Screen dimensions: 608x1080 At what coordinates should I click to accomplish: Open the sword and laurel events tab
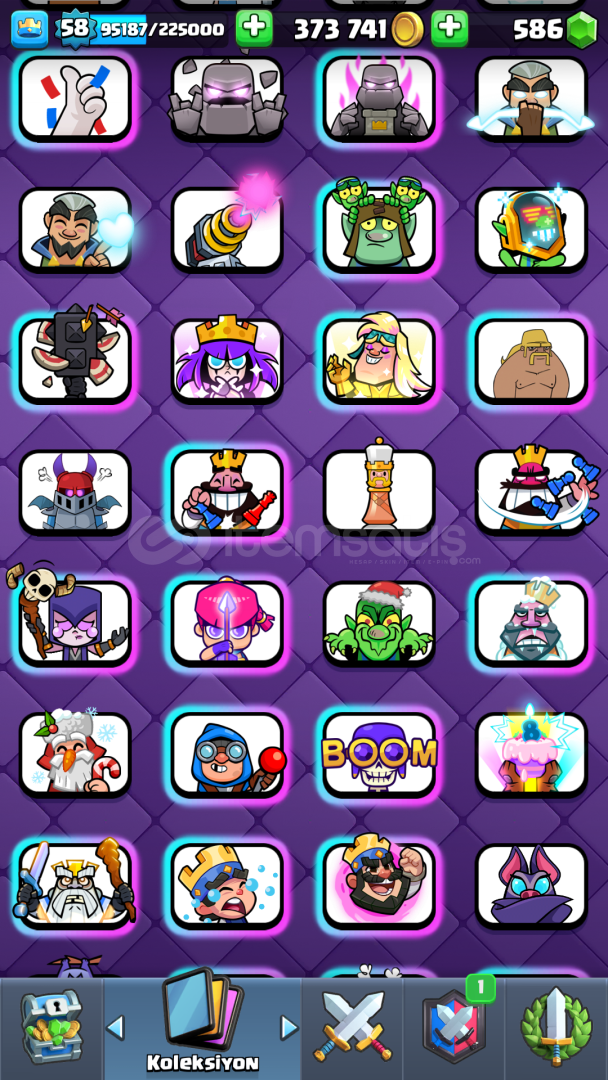click(556, 1026)
